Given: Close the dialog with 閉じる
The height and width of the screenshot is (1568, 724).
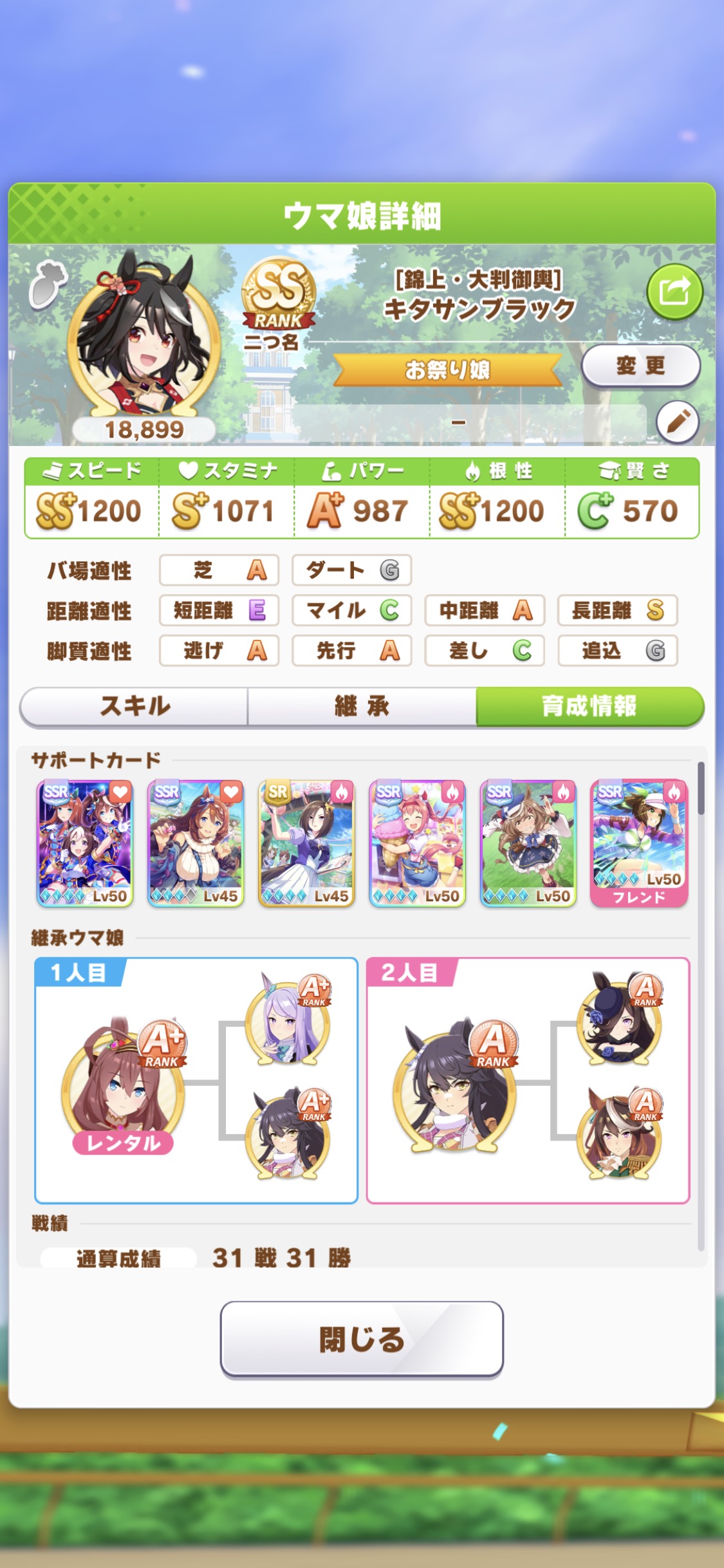Looking at the screenshot, I should [362, 1339].
